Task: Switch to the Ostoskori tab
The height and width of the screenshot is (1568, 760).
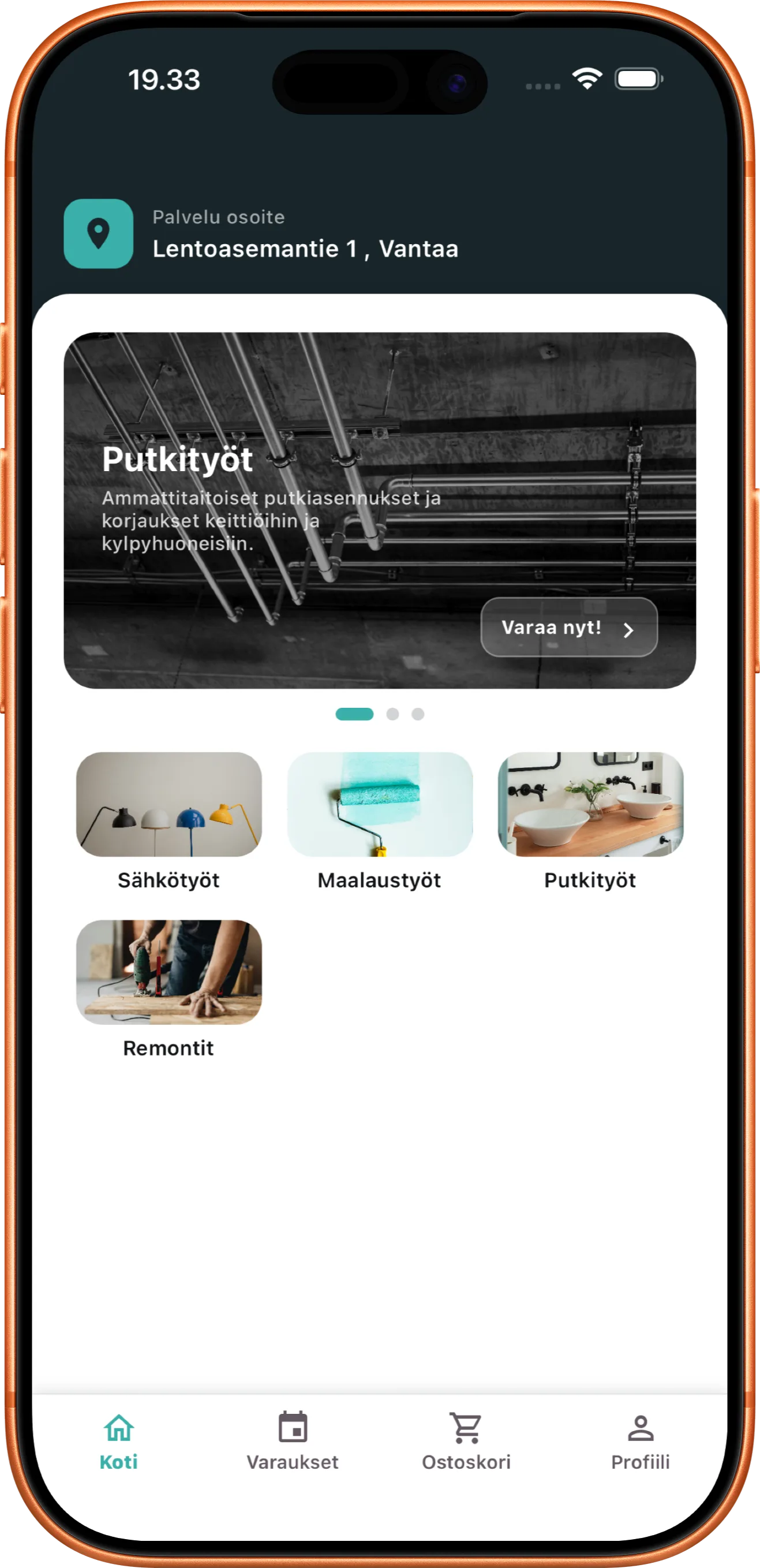Action: pos(466,1442)
